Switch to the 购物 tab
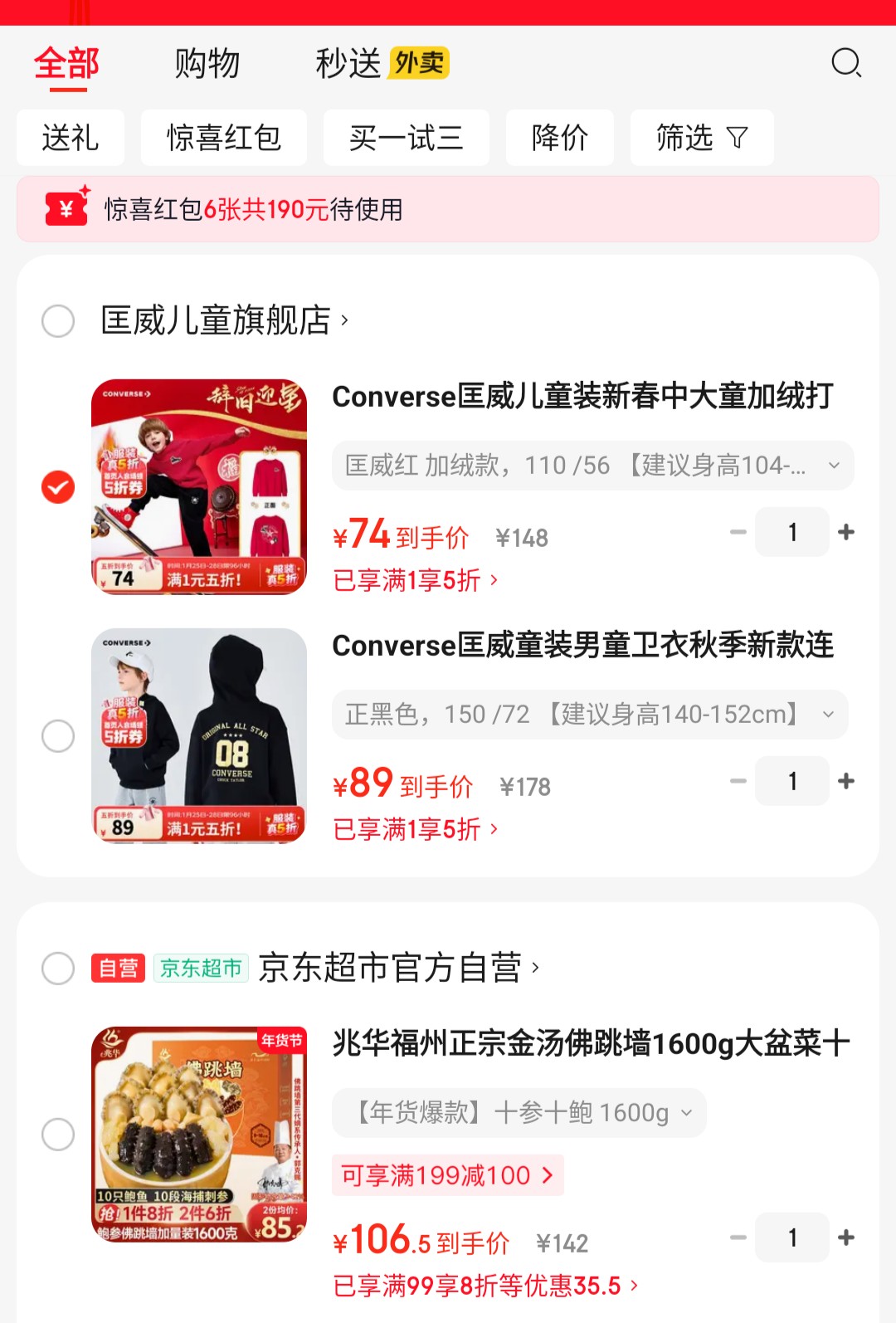 207,64
